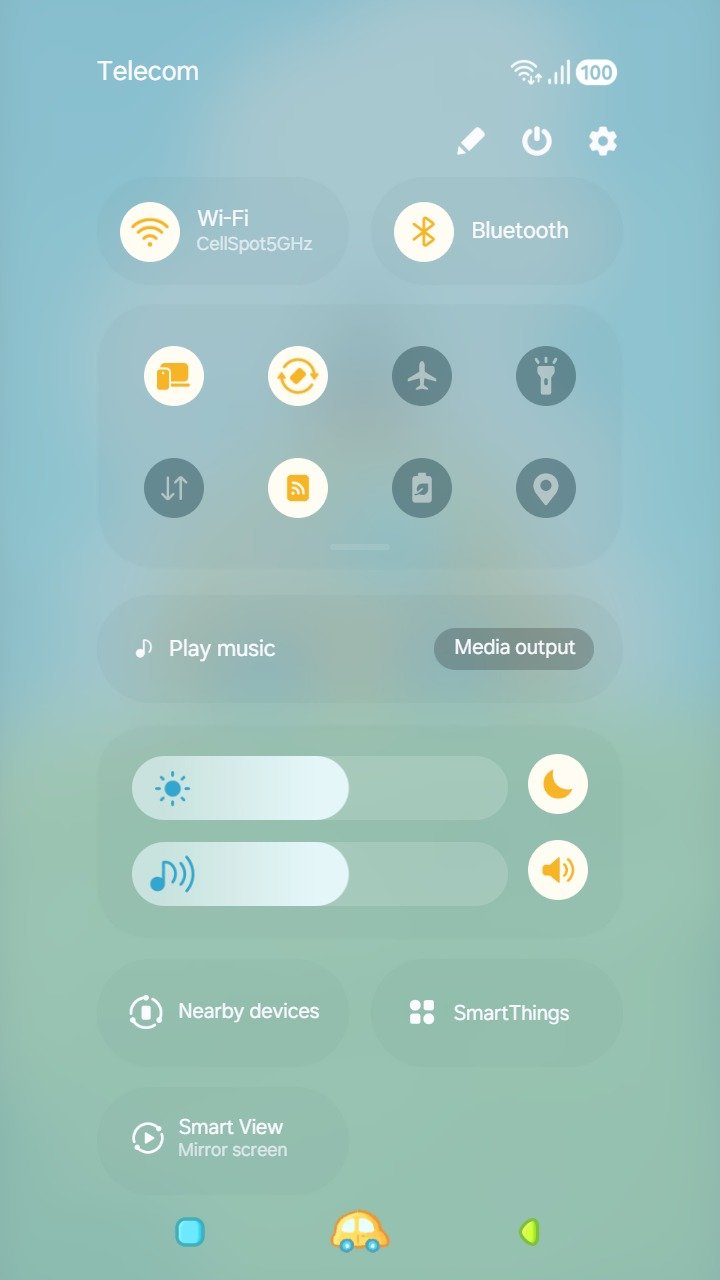Toggle the phone-and-laptop link tile
The height and width of the screenshot is (1280, 720).
point(174,376)
